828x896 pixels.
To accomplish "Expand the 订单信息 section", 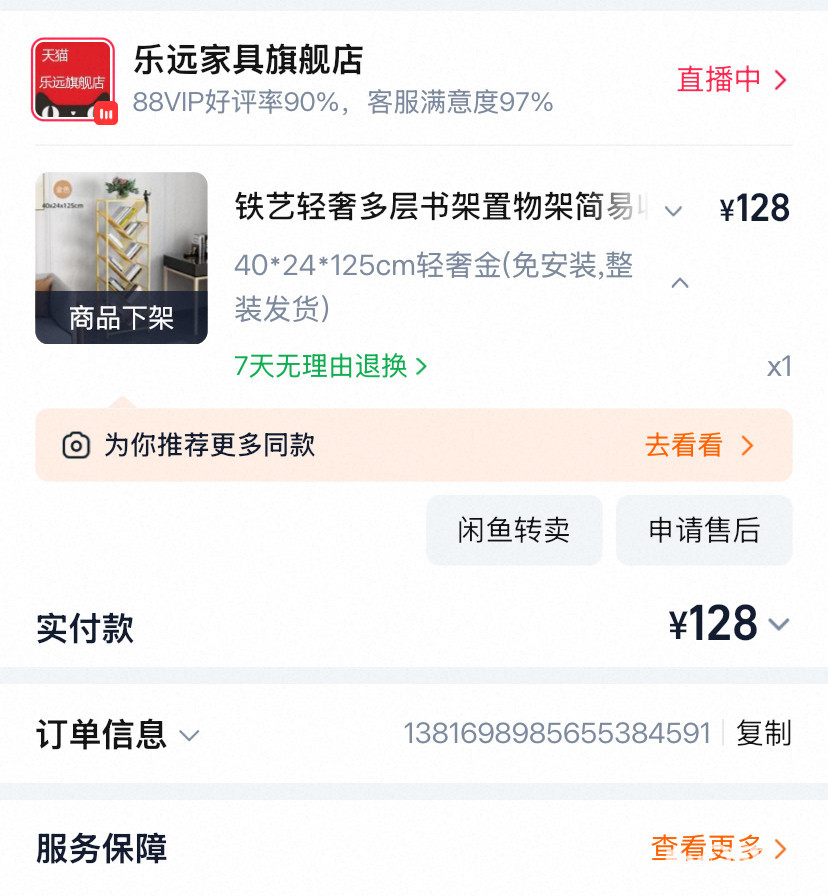I will click(x=189, y=736).
